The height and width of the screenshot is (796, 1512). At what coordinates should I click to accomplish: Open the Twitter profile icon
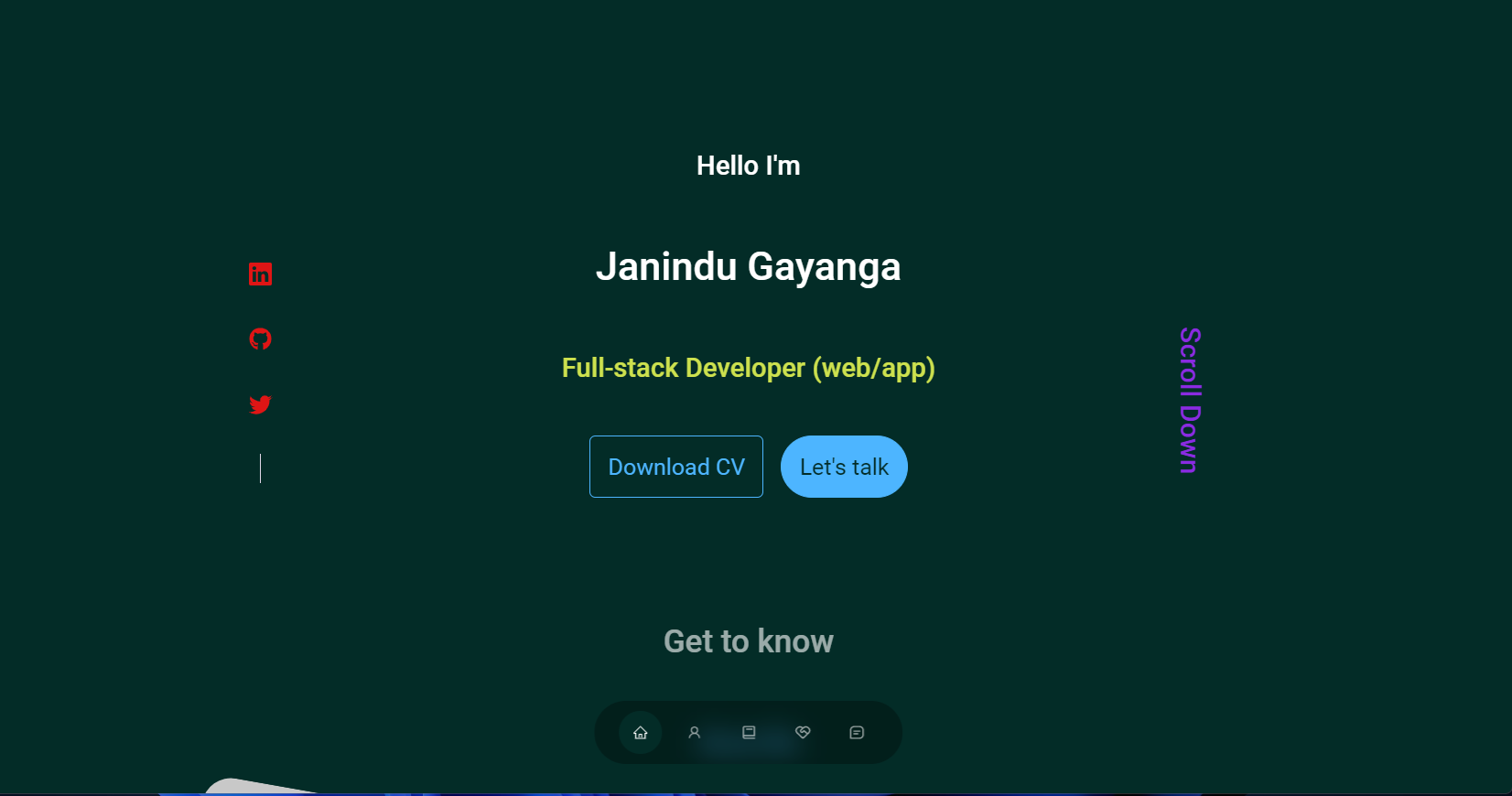coord(260,404)
